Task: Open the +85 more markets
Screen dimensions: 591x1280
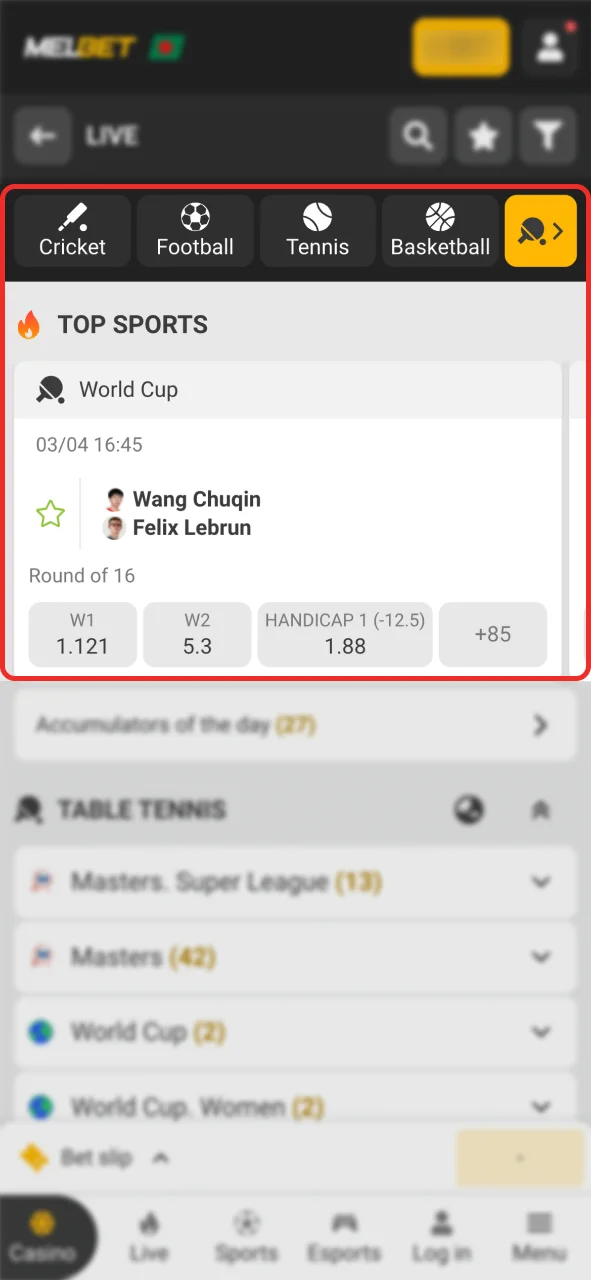Action: point(493,634)
